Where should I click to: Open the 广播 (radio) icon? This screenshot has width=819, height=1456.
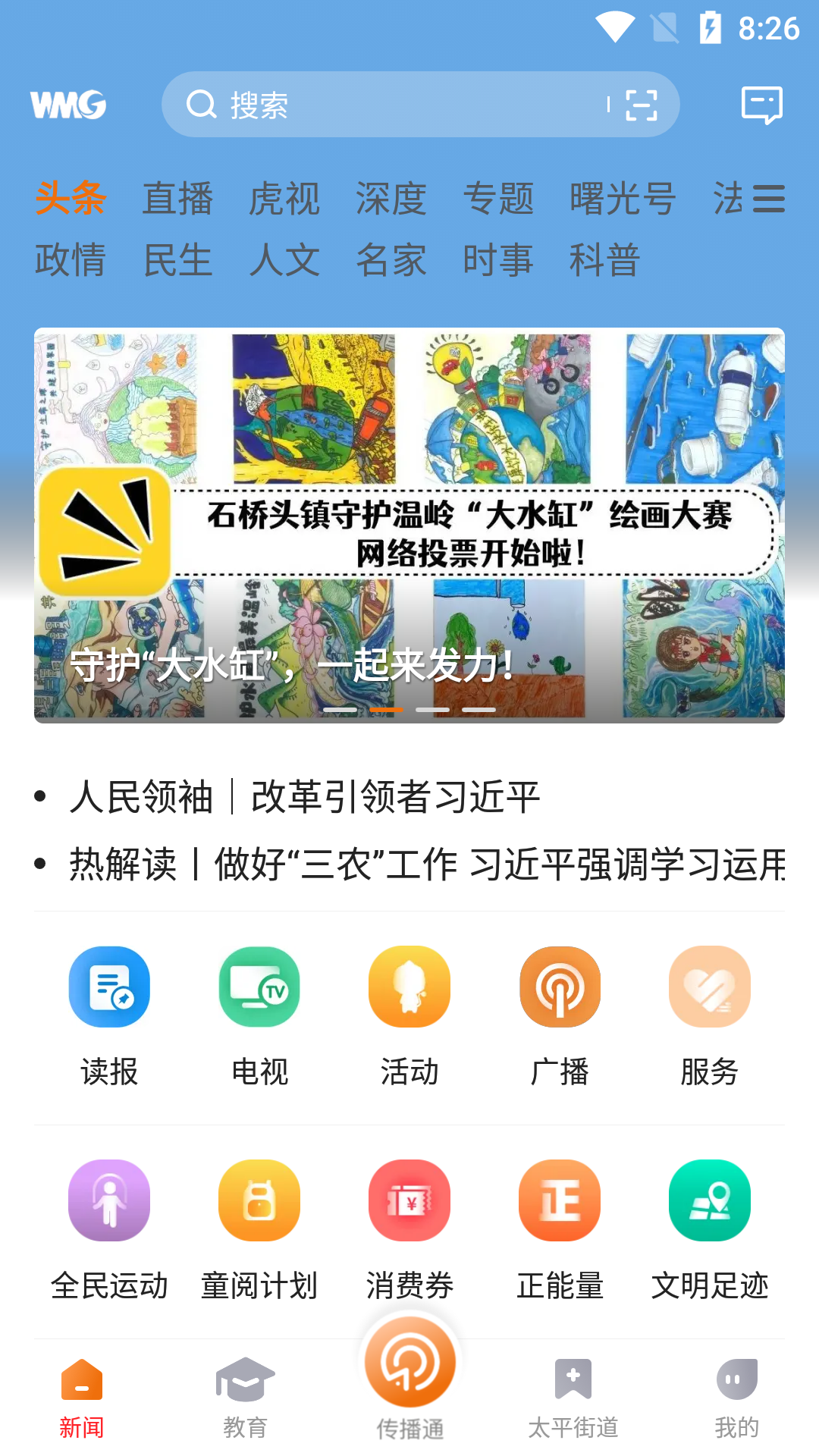click(x=559, y=987)
